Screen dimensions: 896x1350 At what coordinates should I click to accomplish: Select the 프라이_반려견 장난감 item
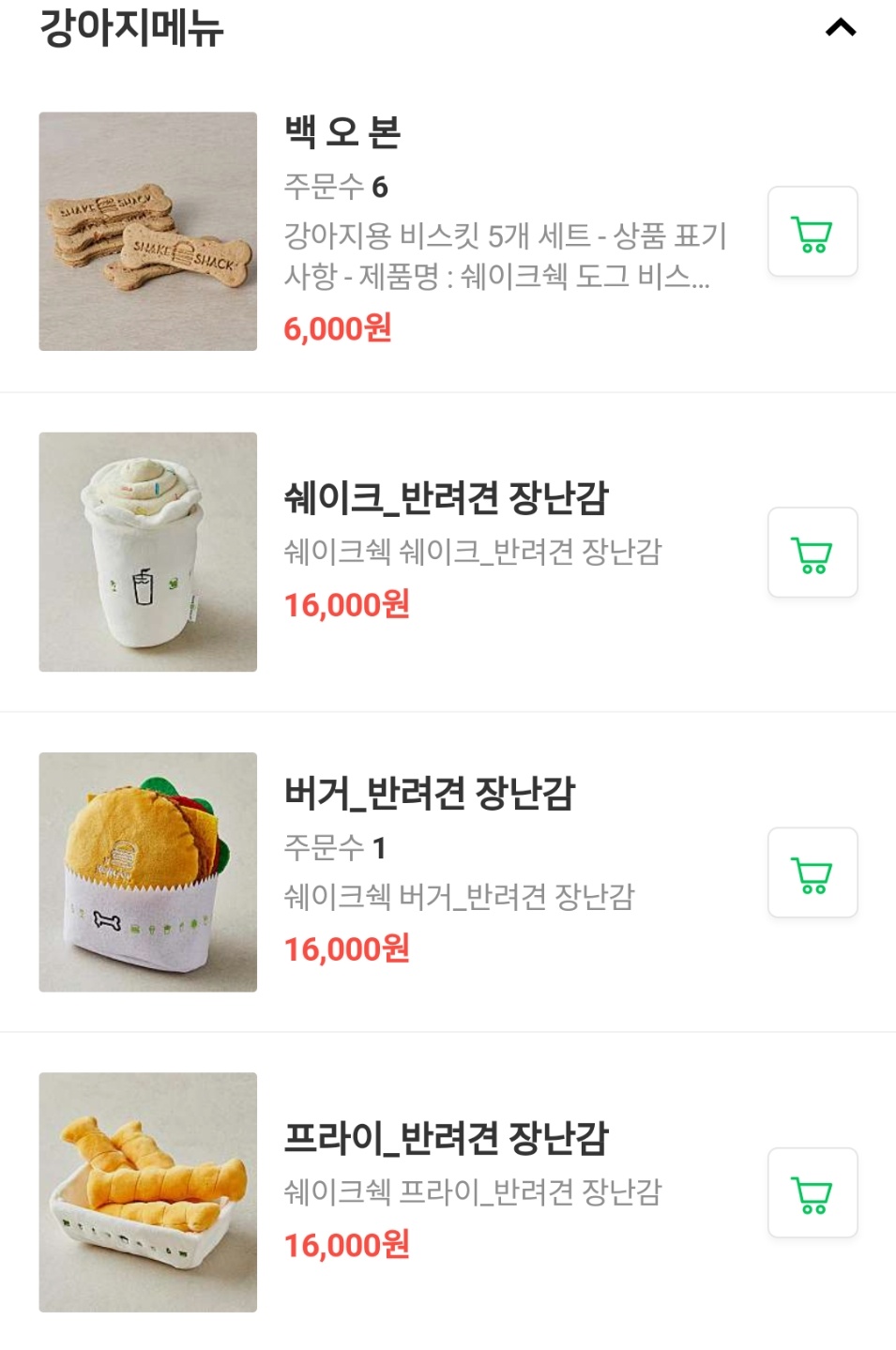coord(446,1138)
